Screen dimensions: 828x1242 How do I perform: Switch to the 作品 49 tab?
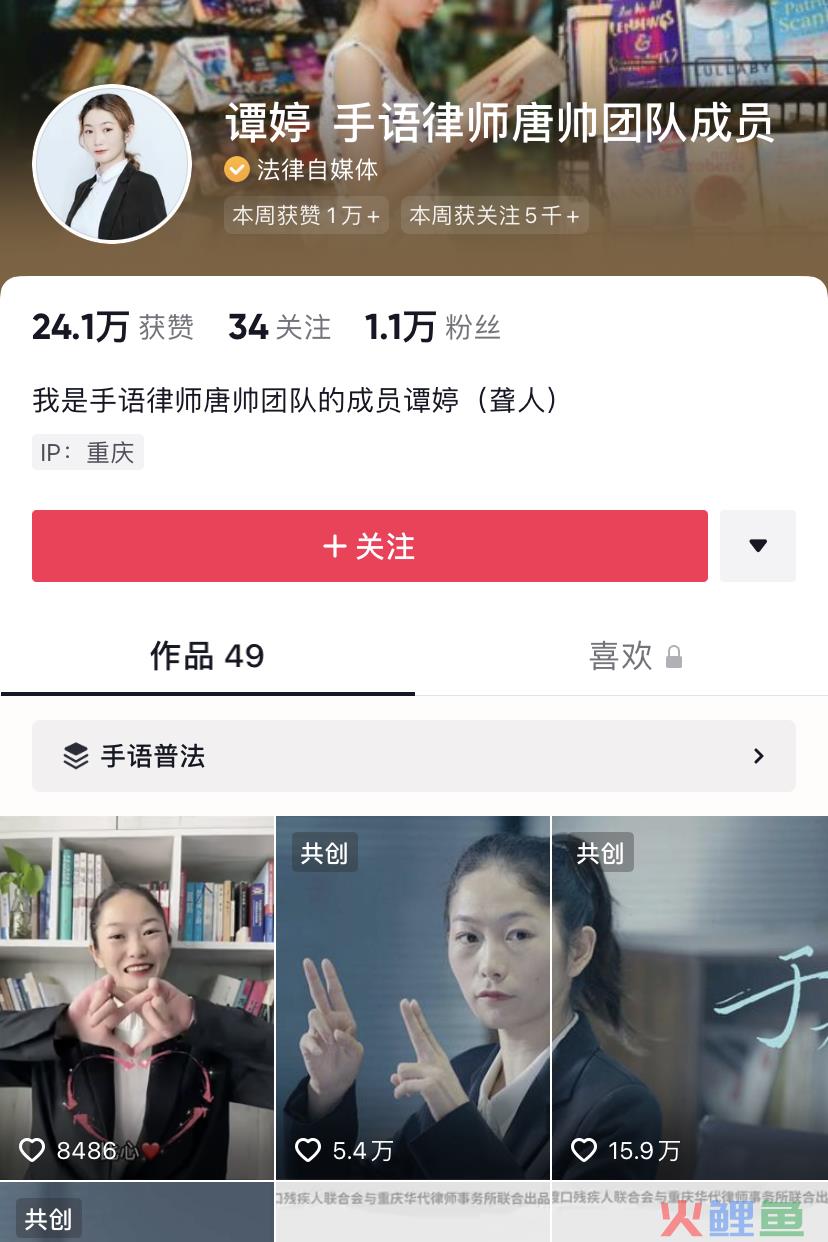pos(207,657)
